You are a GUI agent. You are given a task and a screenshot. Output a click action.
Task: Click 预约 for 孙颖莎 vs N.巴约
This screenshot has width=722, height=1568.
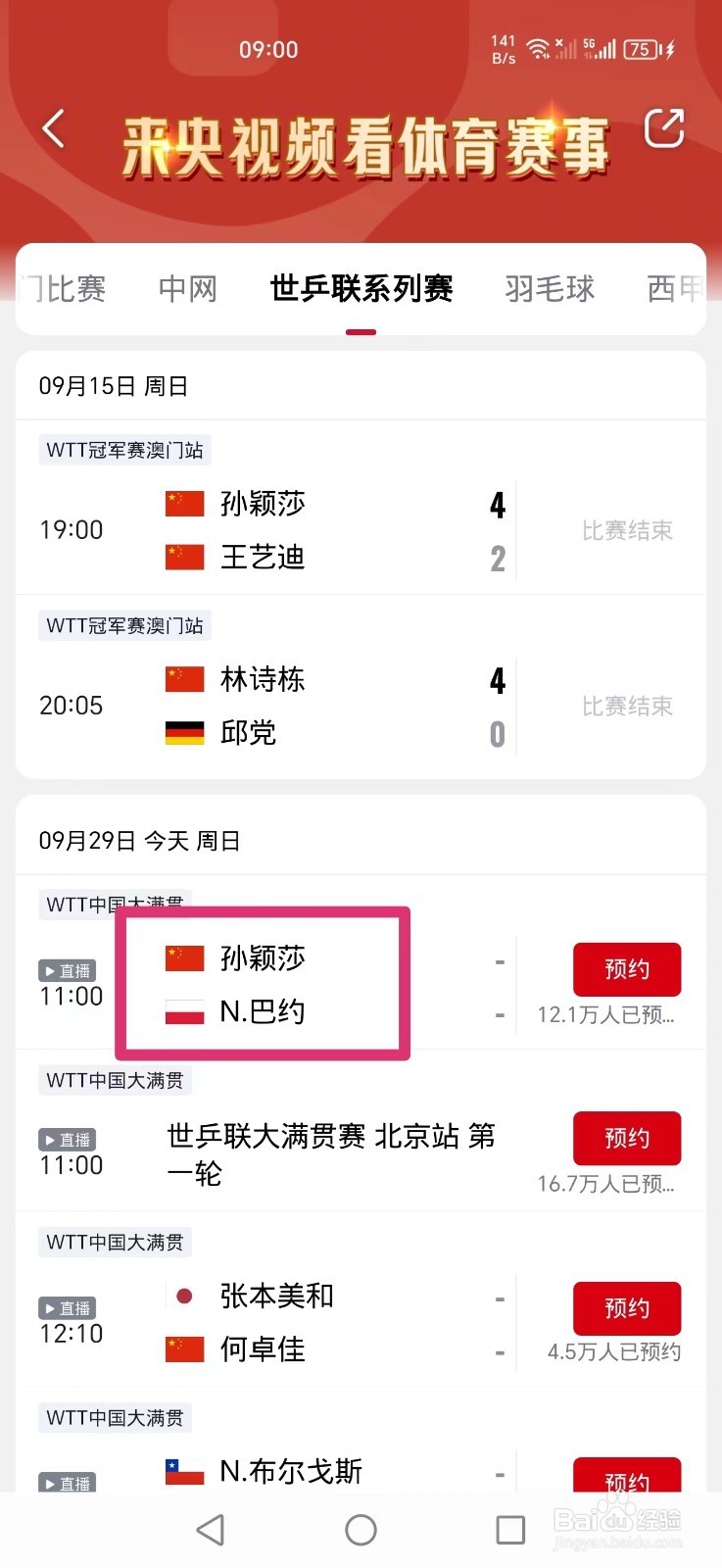627,969
